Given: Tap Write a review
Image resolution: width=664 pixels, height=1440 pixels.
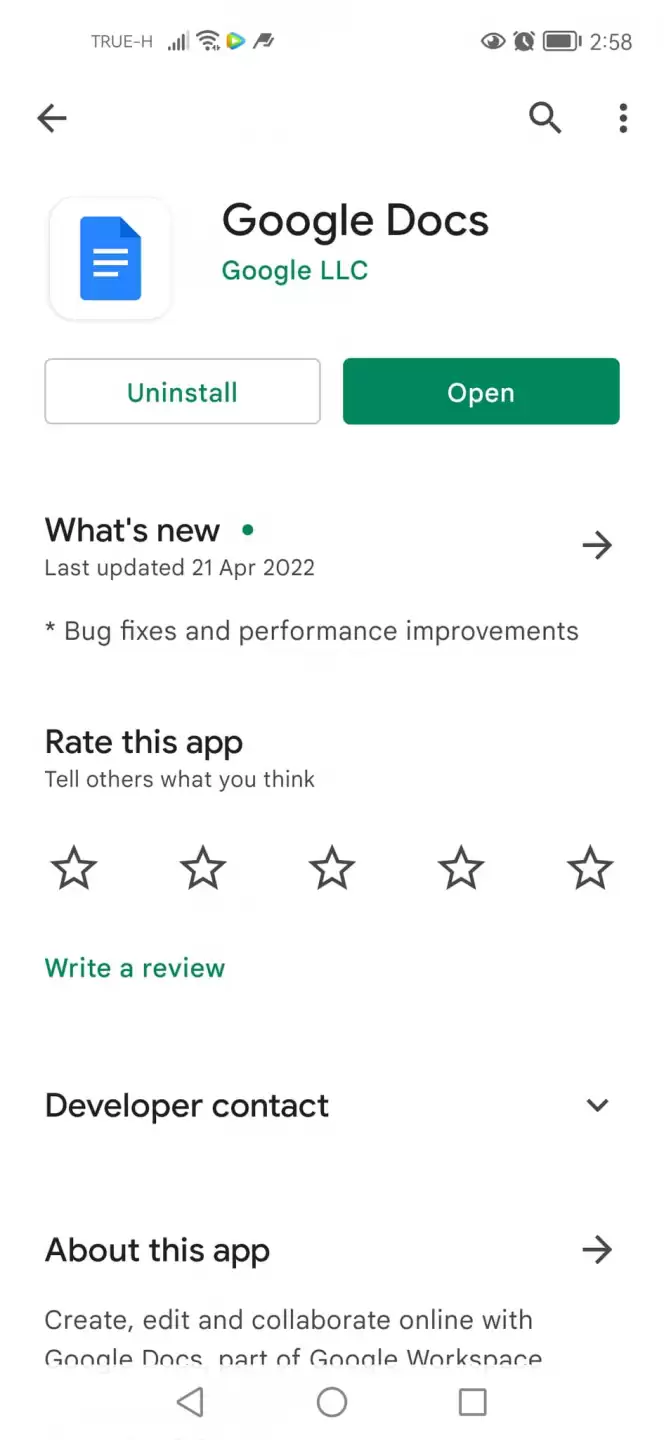Looking at the screenshot, I should [135, 968].
